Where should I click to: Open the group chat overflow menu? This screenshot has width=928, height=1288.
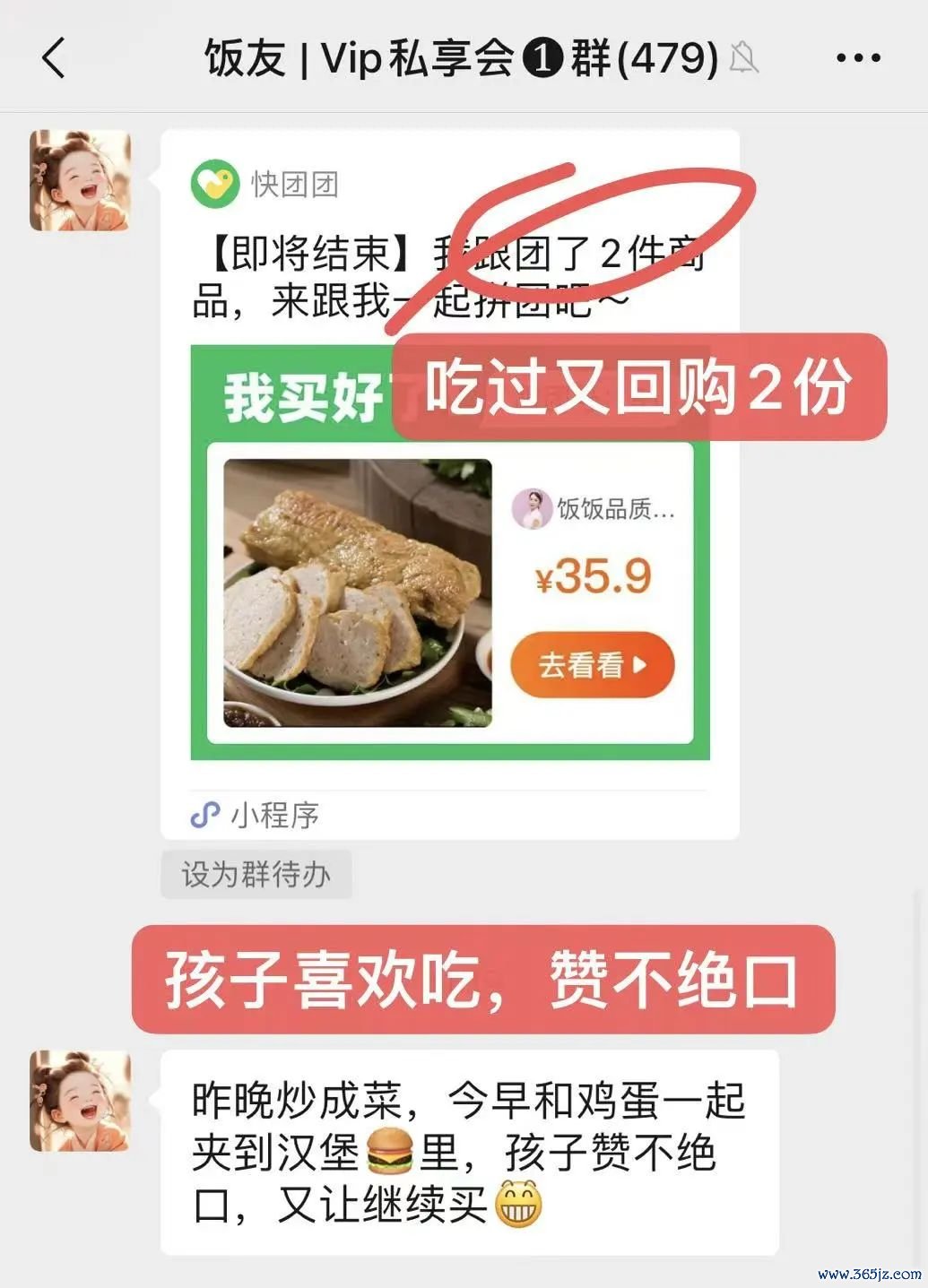857,58
